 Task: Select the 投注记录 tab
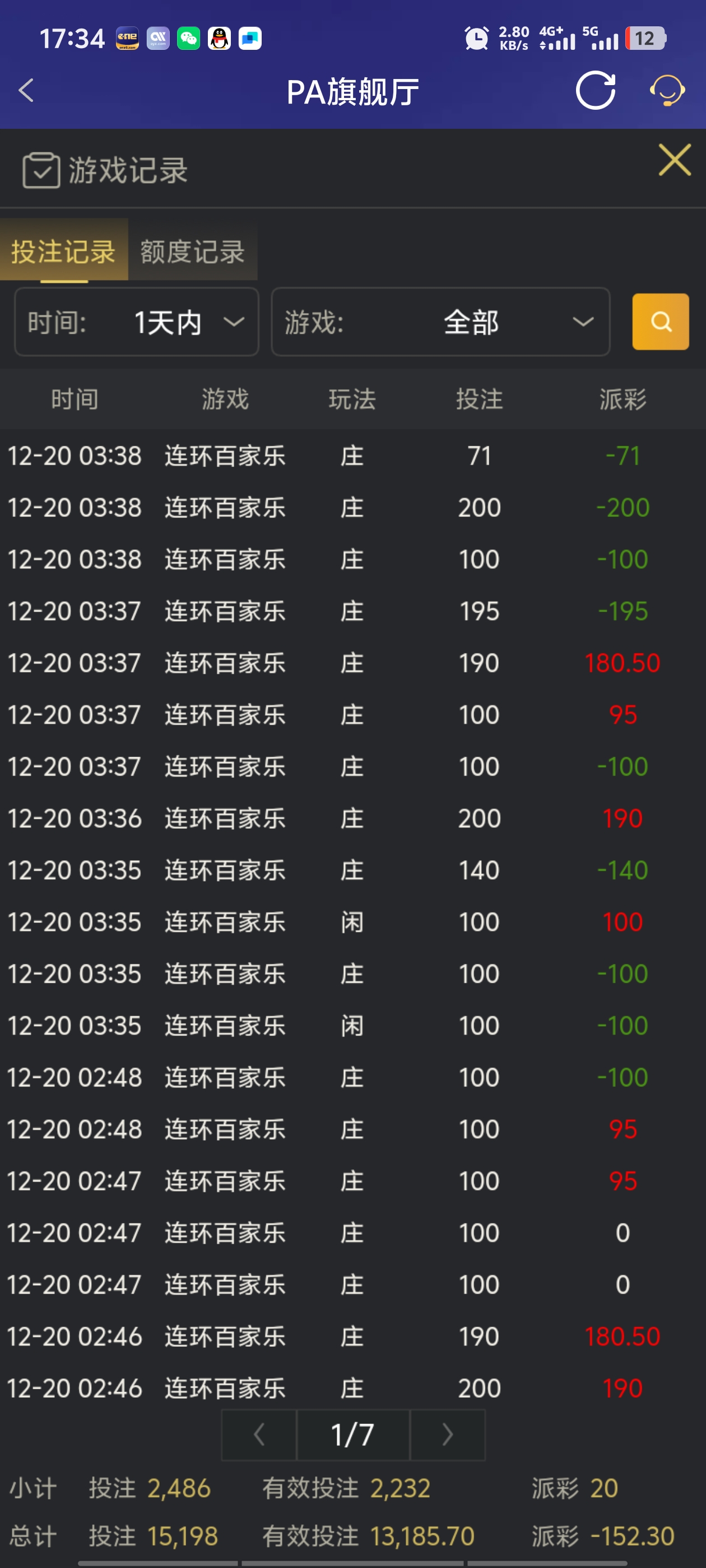coord(63,251)
